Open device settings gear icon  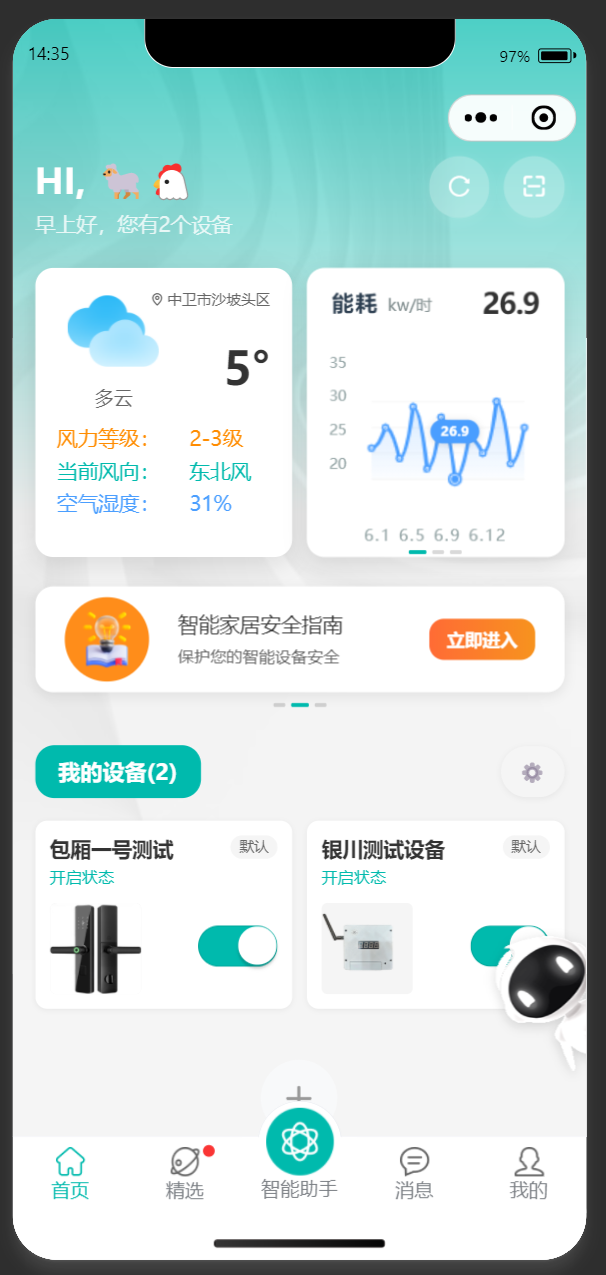point(532,772)
